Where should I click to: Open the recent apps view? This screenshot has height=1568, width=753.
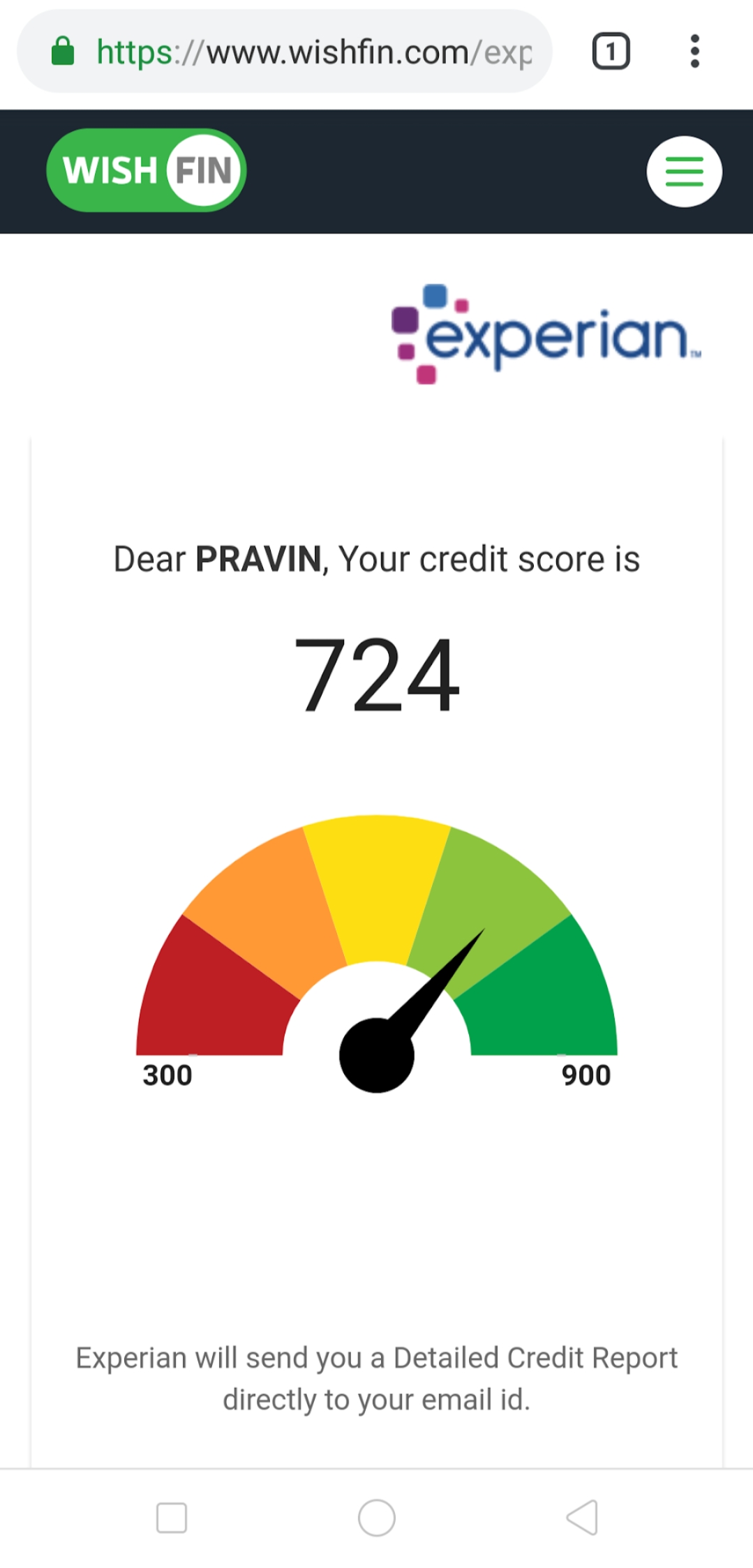click(x=172, y=1517)
